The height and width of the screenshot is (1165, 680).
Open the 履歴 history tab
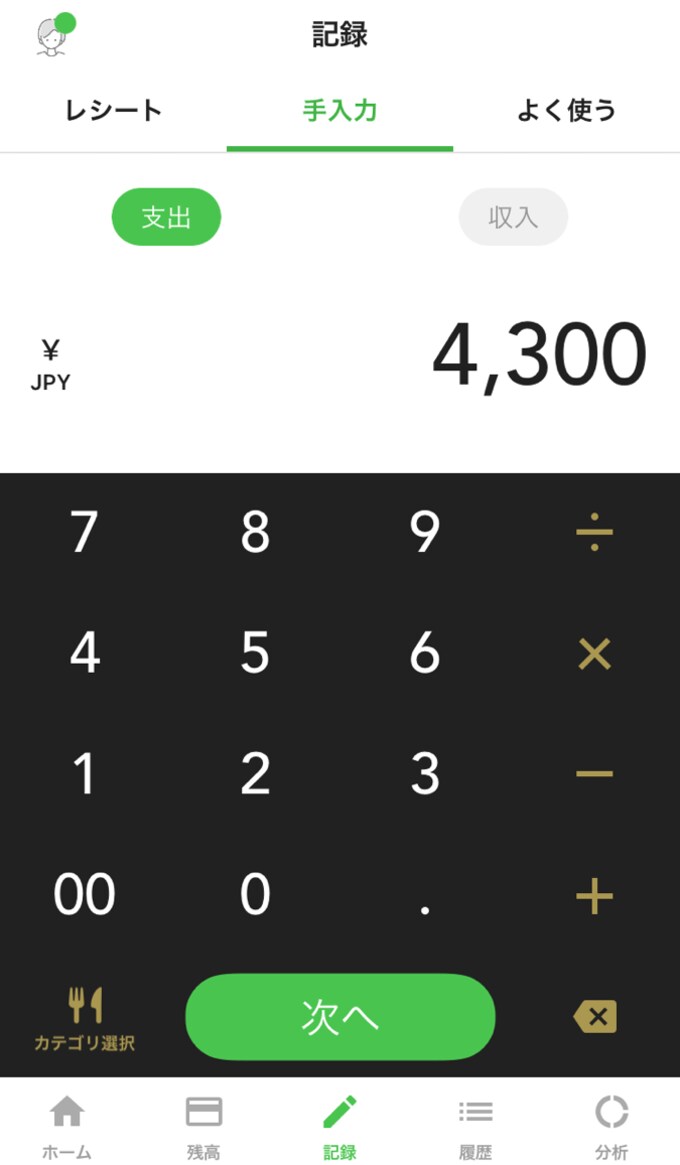[x=475, y=1126]
